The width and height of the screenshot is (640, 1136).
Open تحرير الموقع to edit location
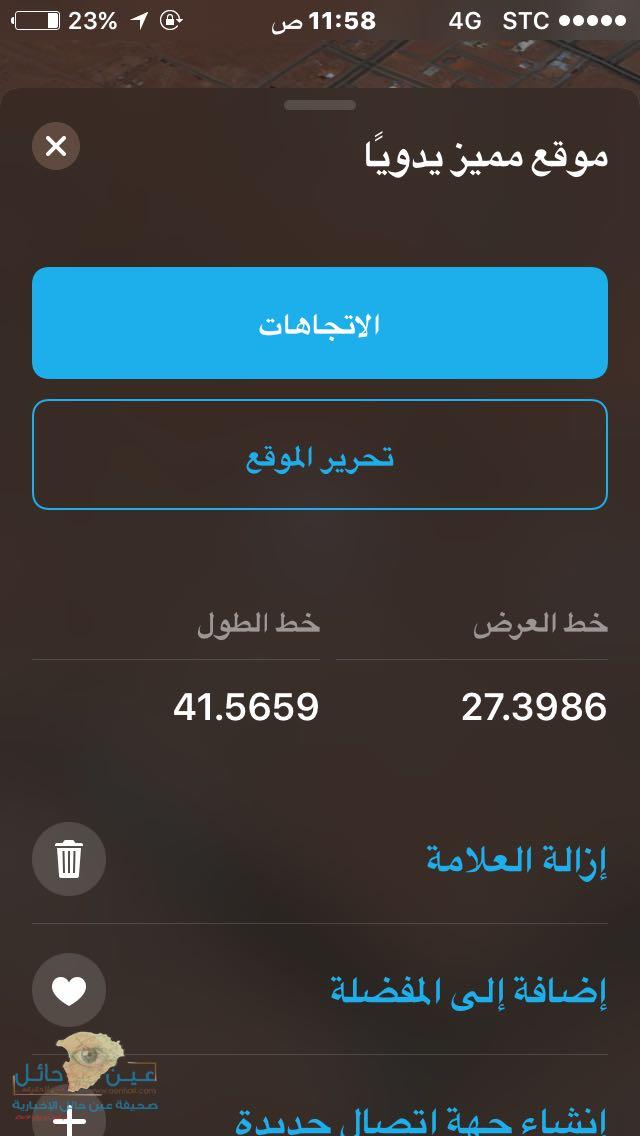pyautogui.click(x=320, y=454)
